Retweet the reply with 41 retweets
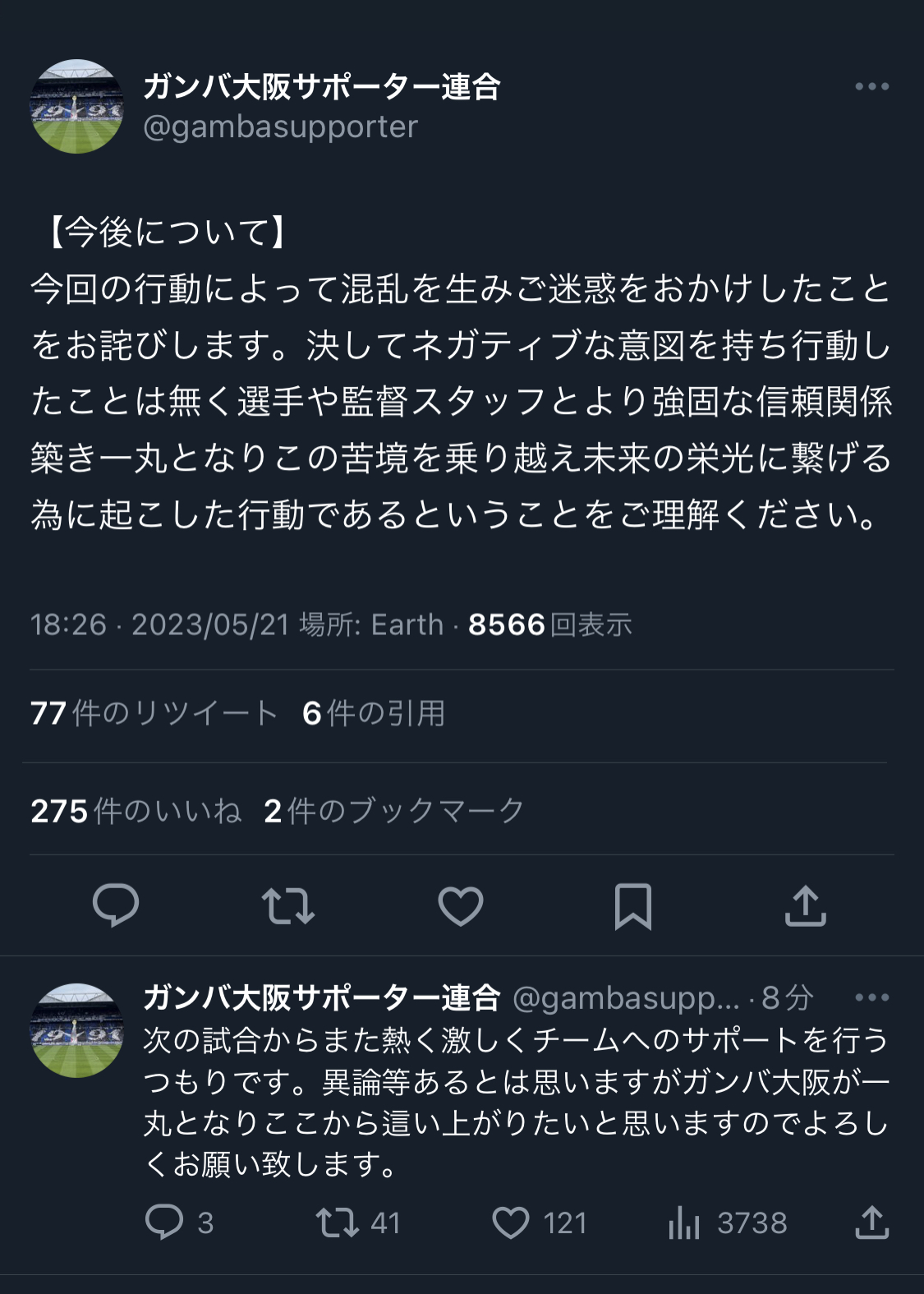The width and height of the screenshot is (924, 1294). pos(338,1223)
